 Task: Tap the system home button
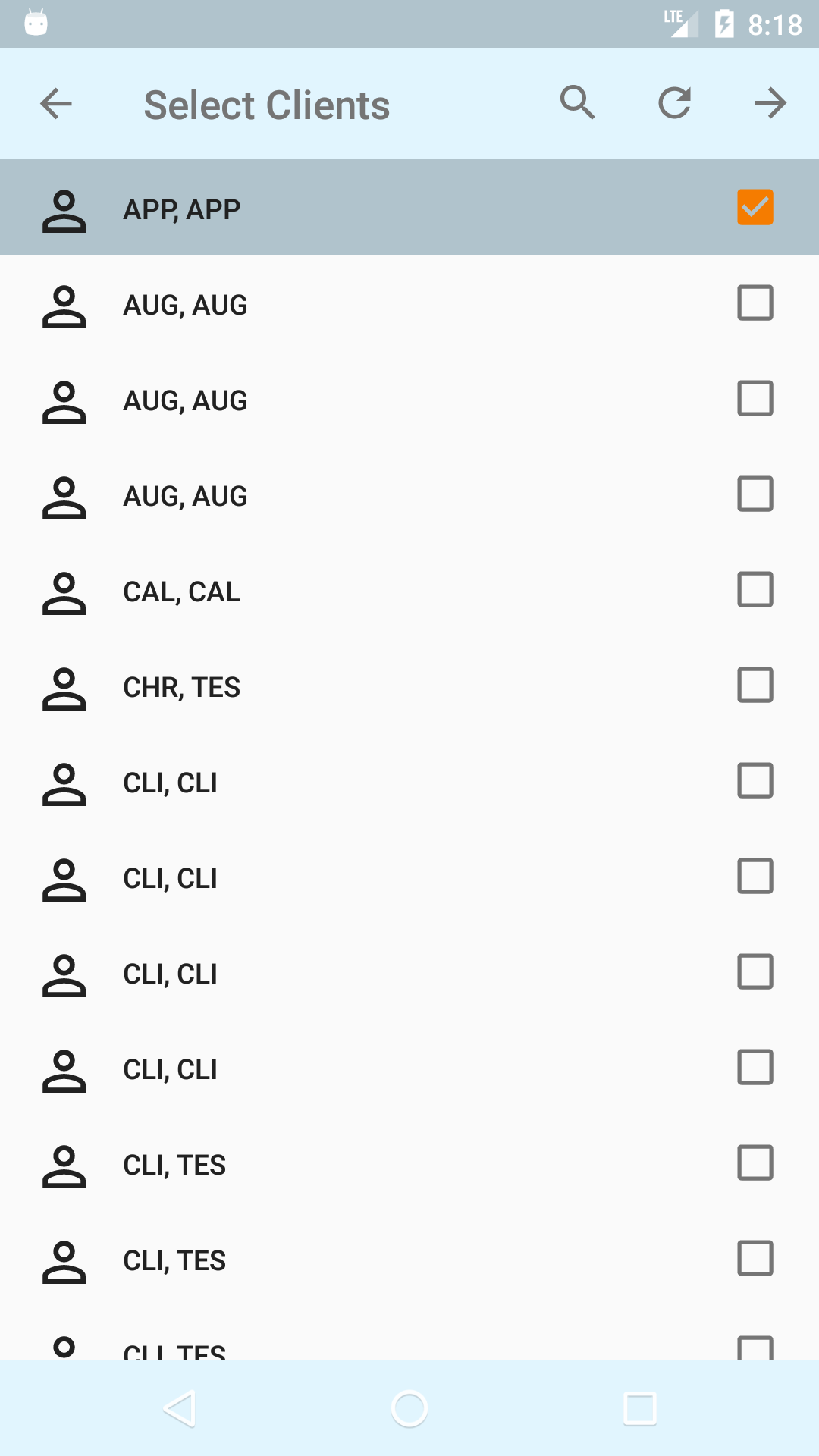pos(409,1409)
